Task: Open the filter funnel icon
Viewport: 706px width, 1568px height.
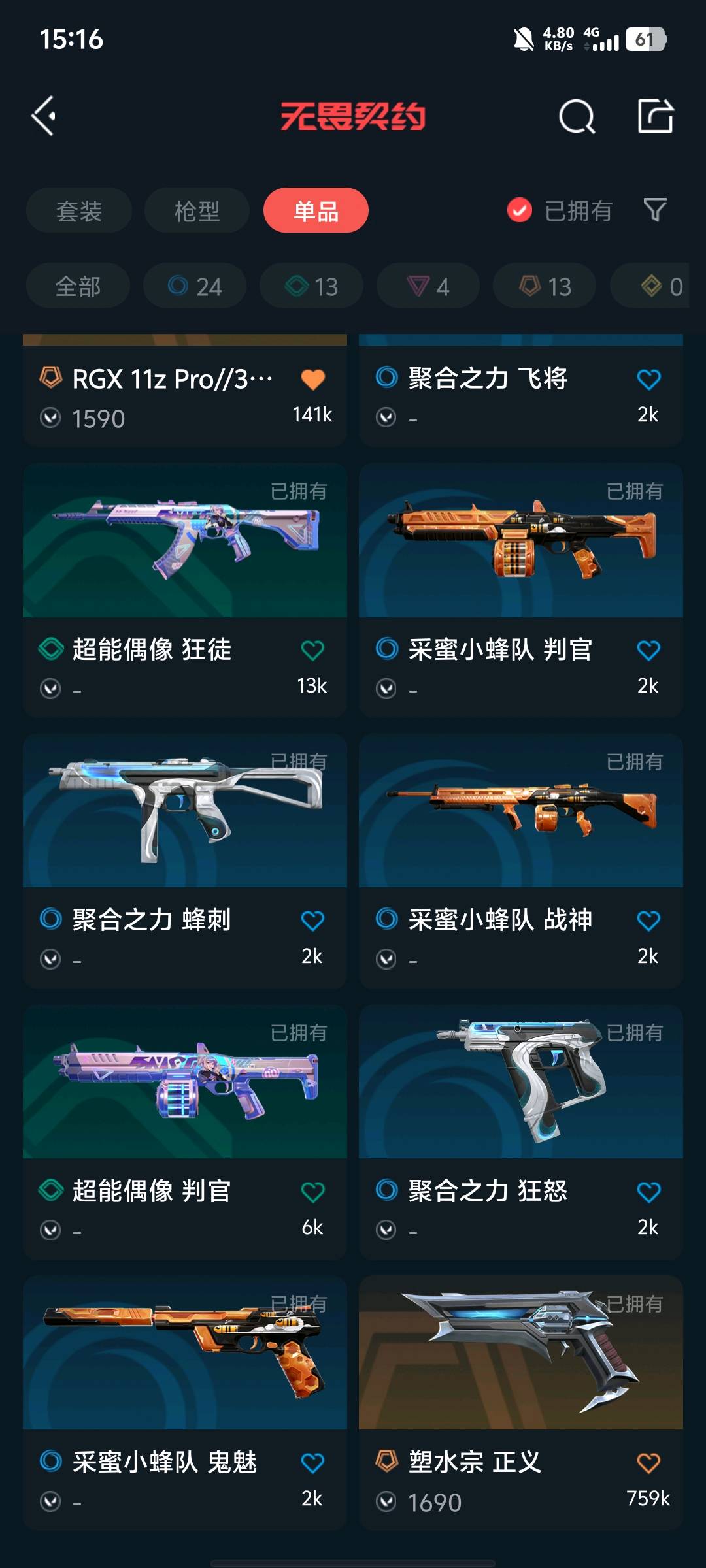Action: click(655, 210)
